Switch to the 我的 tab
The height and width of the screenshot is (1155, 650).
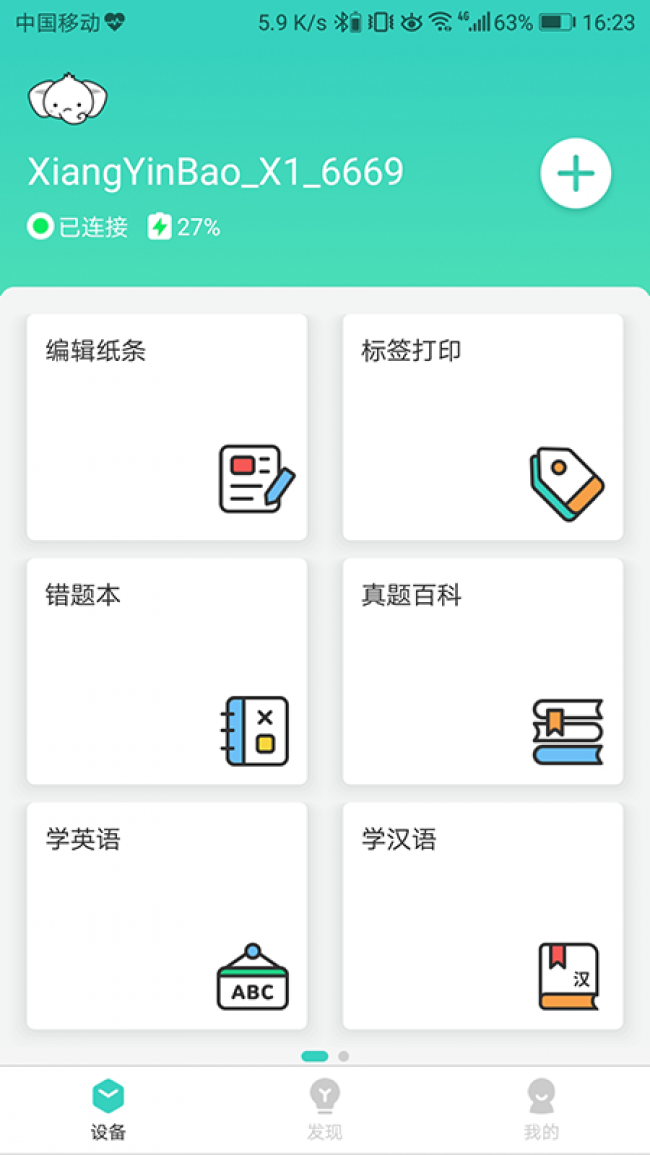[x=541, y=1110]
